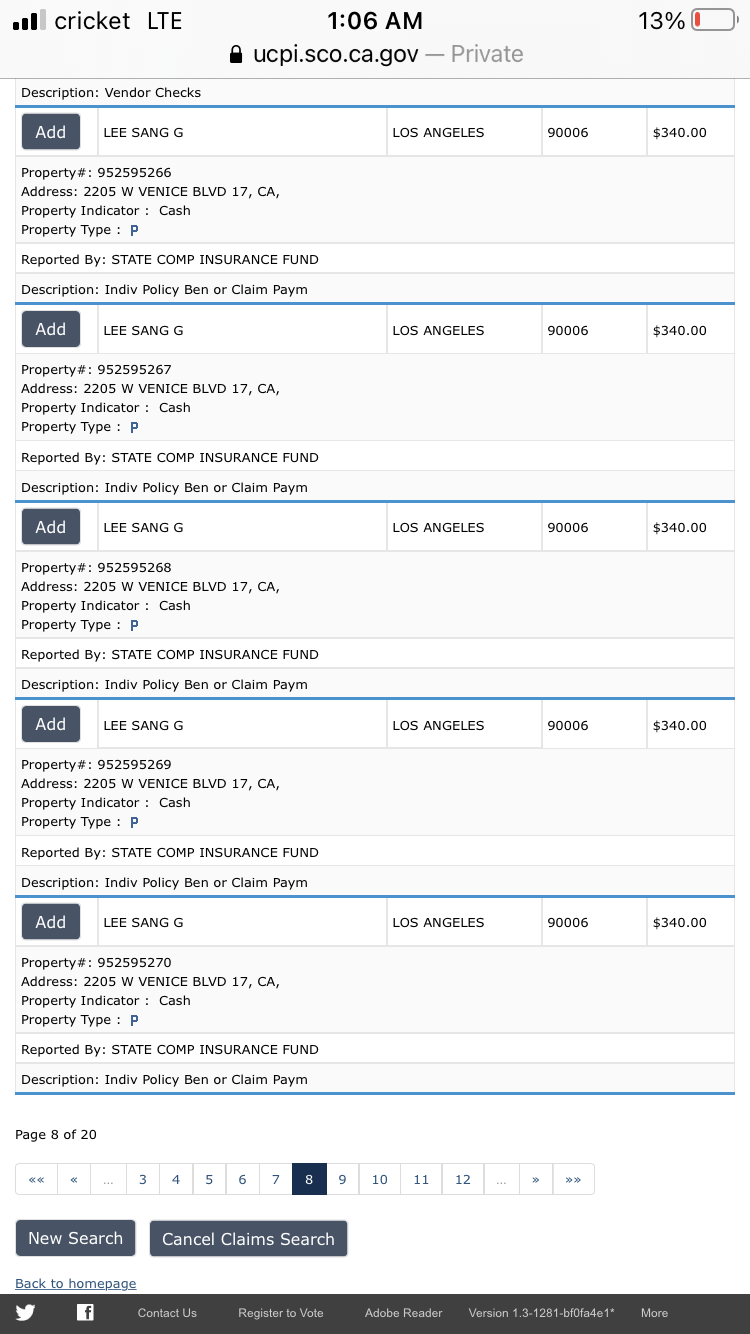Add property 952595270 to claim

(x=51, y=922)
